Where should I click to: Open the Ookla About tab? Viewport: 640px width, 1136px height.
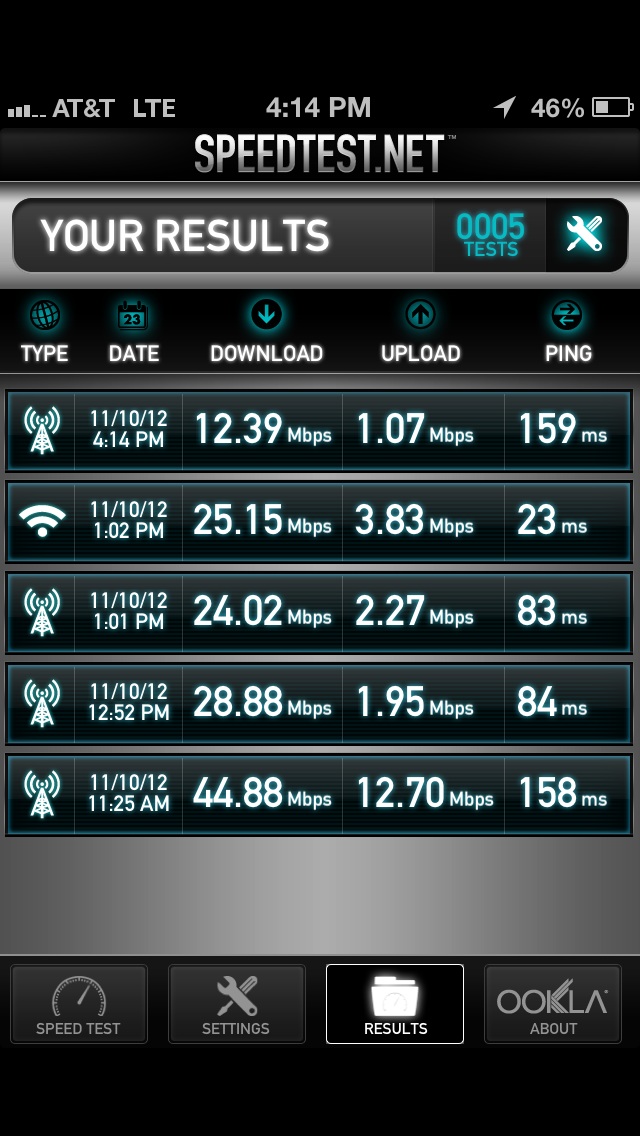553,1003
